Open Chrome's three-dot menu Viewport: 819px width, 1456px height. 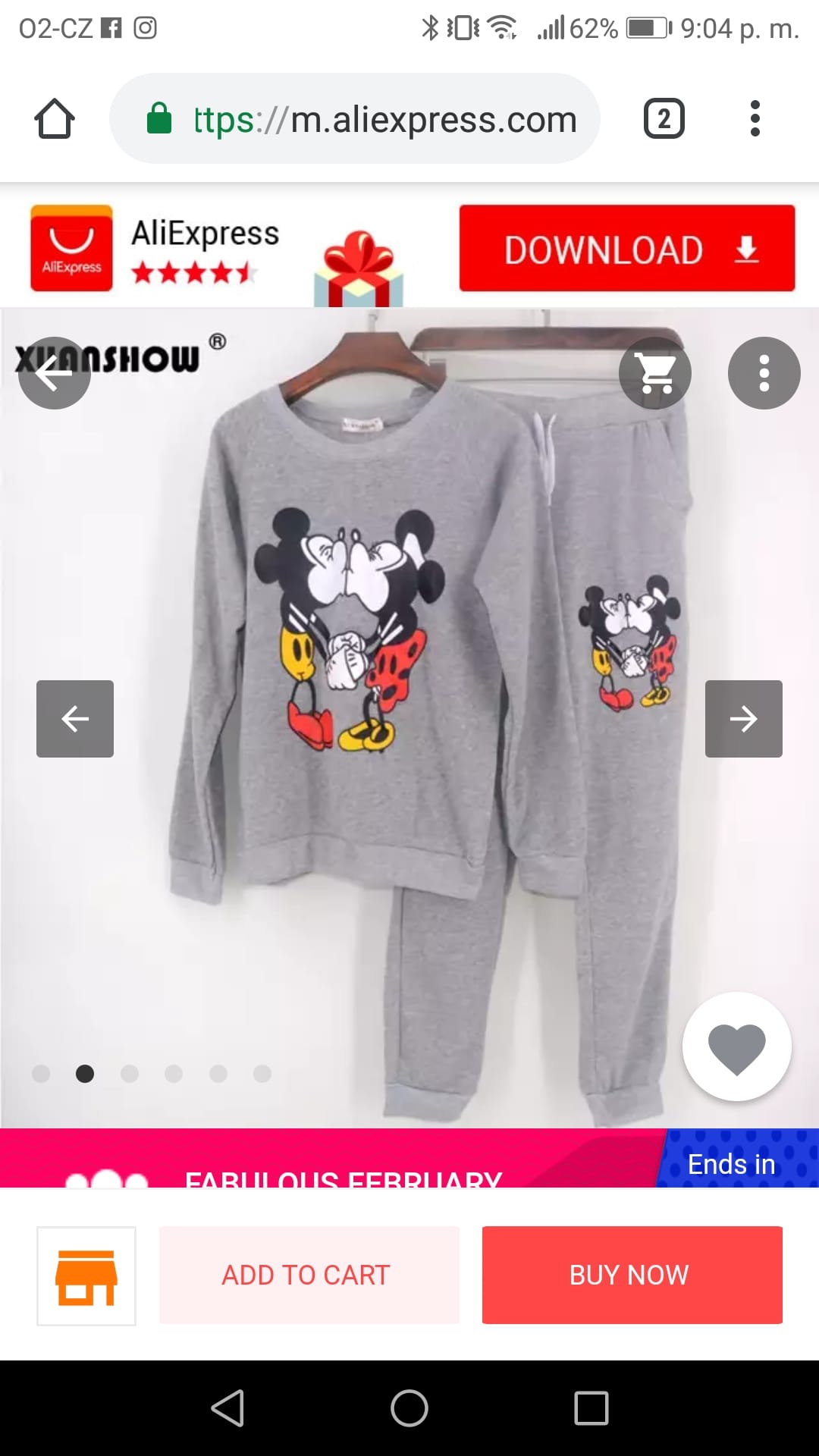[755, 119]
